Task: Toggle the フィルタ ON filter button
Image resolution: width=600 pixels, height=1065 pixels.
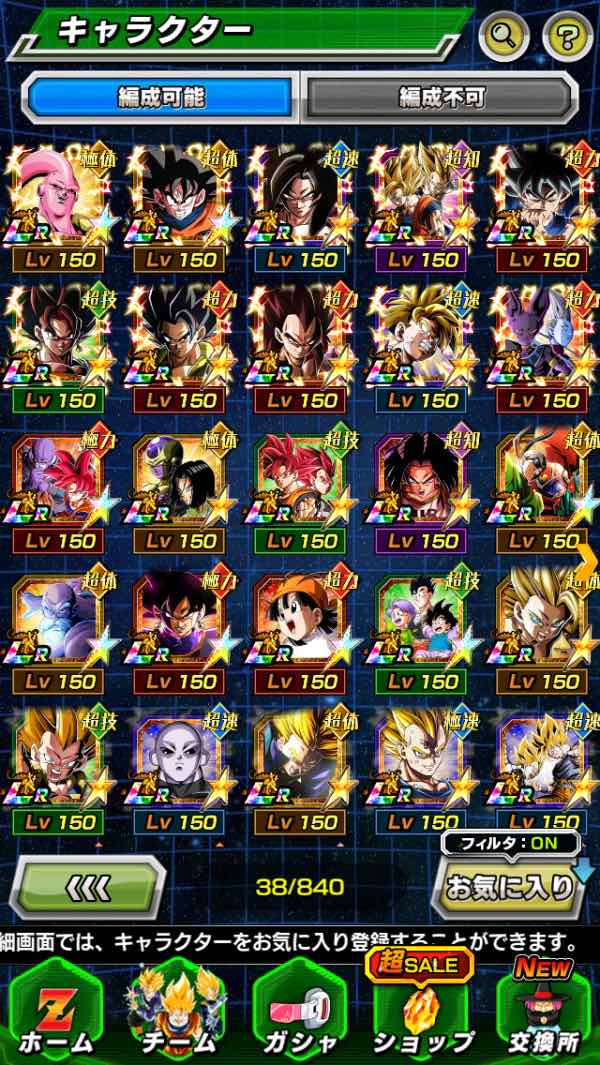Action: [x=512, y=843]
